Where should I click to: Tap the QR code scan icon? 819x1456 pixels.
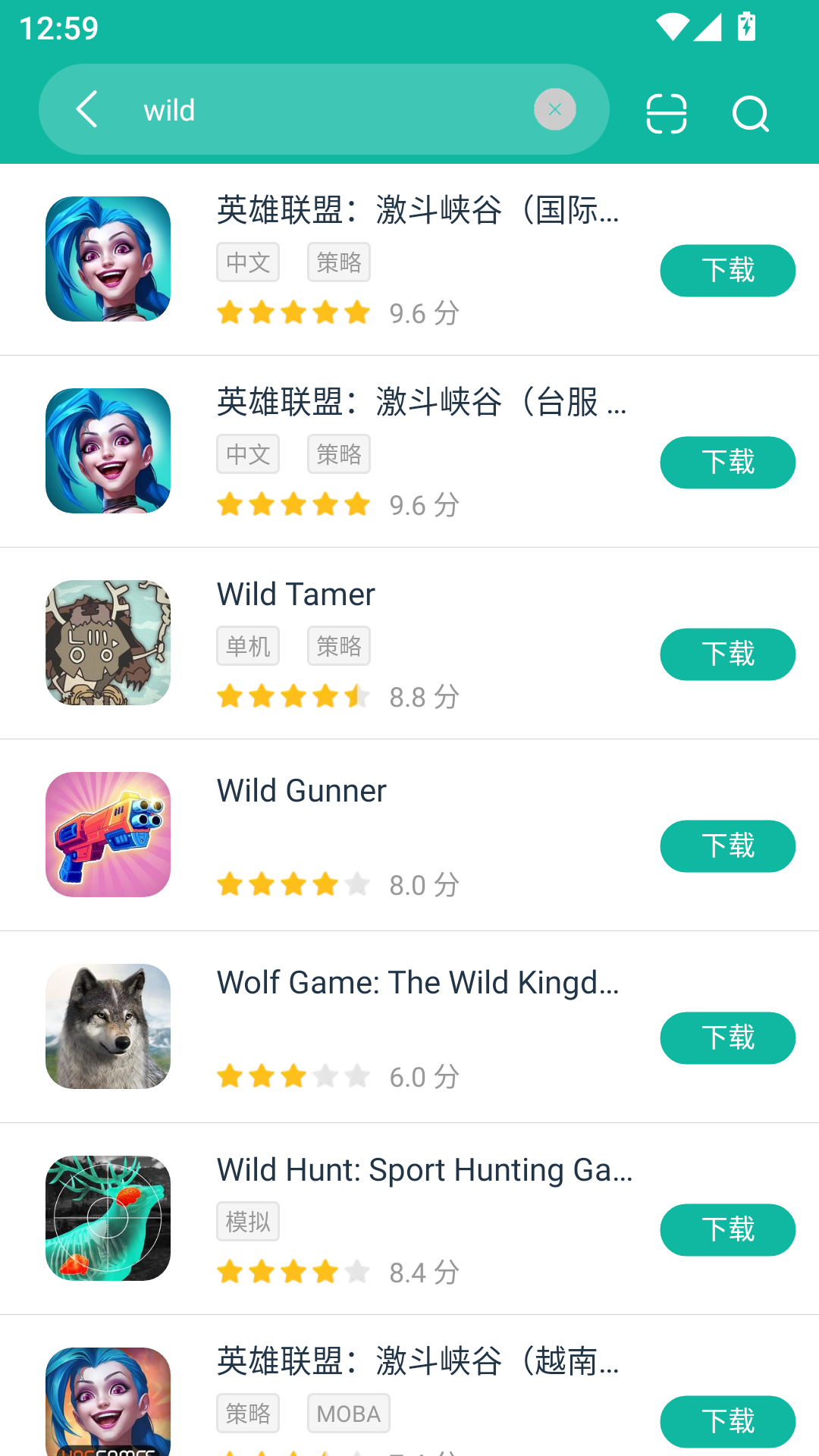coord(666,114)
